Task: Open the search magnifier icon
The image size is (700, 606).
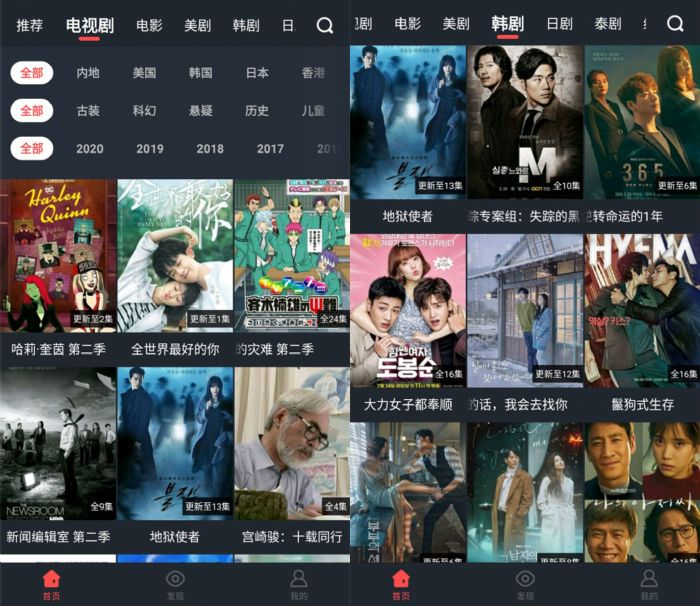Action: pos(325,26)
